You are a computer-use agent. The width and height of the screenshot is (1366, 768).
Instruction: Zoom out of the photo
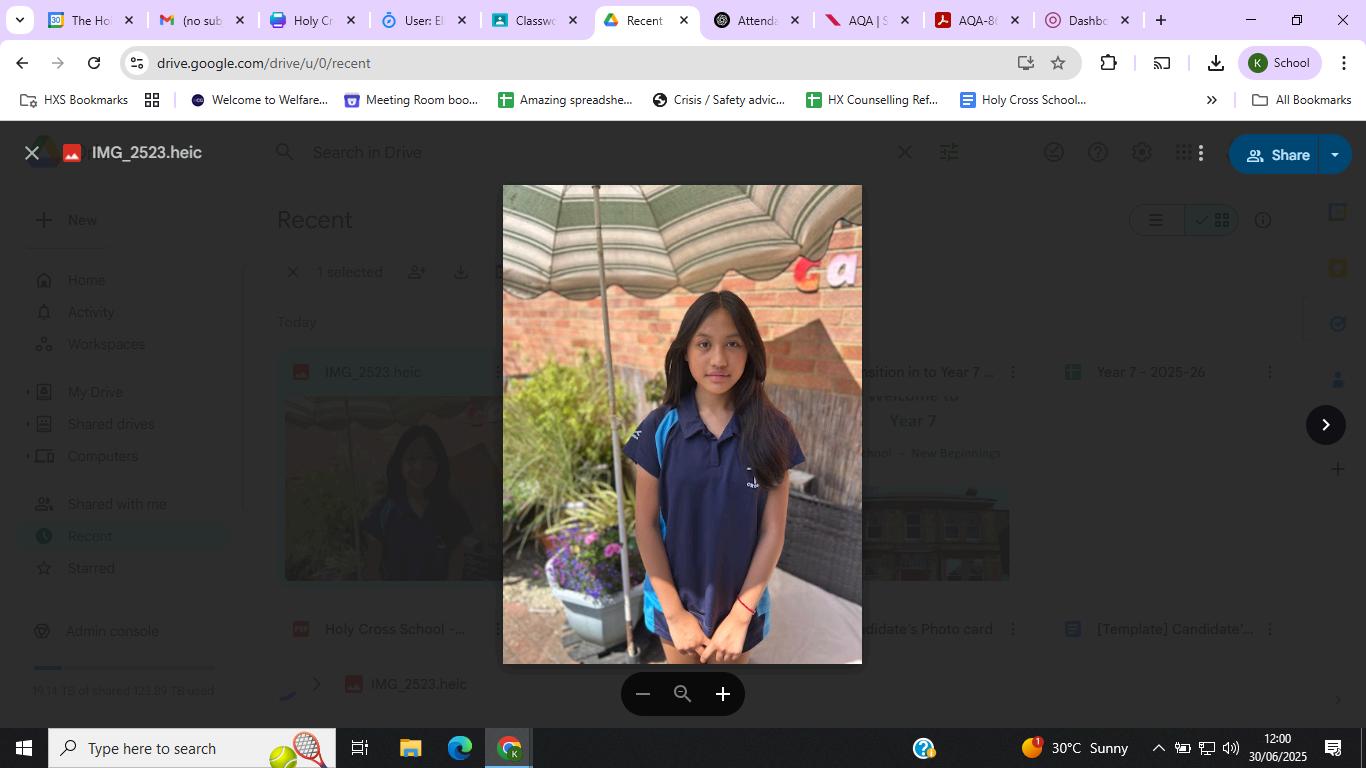(643, 694)
